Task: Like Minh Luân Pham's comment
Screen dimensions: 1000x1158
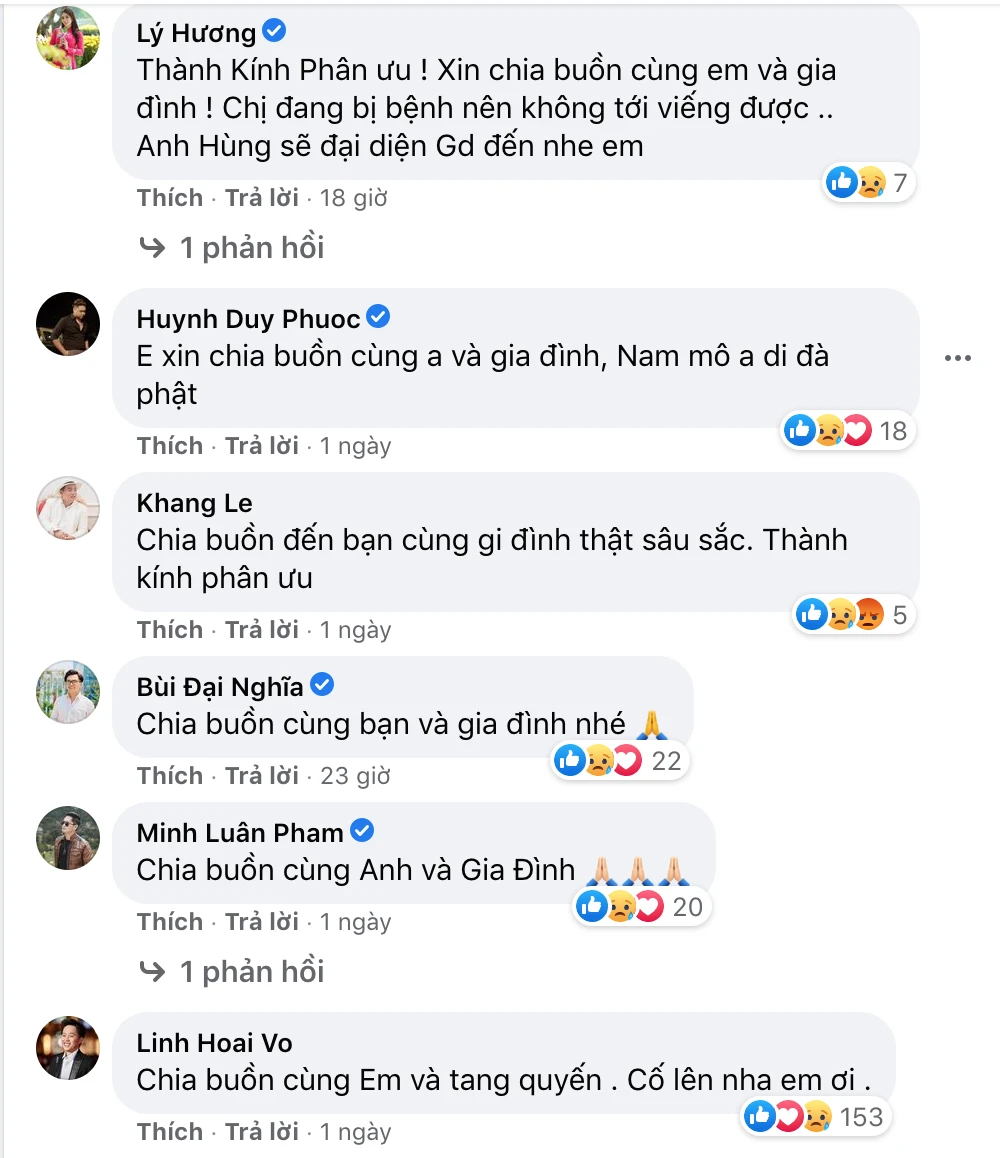Action: click(169, 922)
